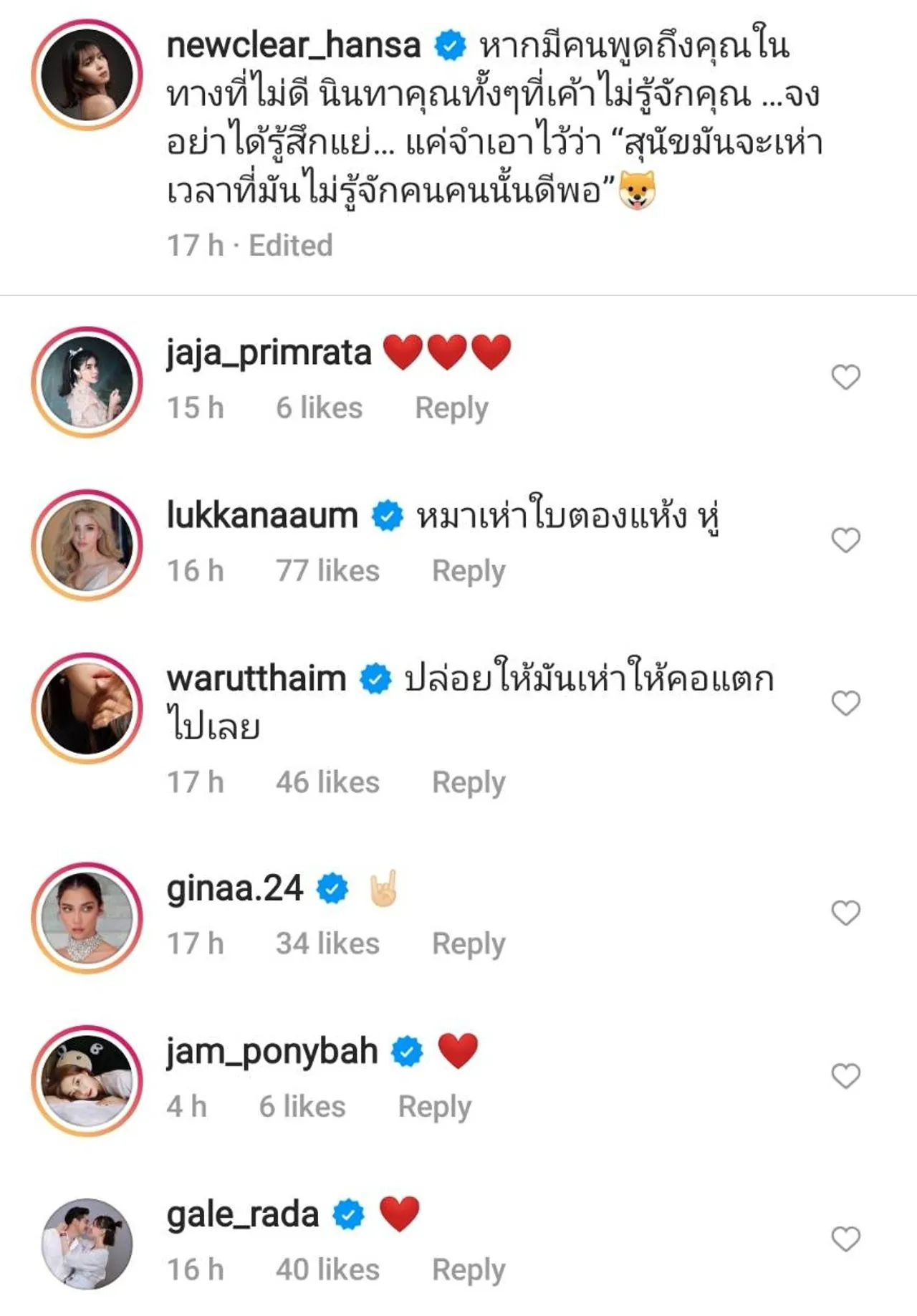The image size is (917, 1316).
Task: Open jam_ponybah's profile from username
Action: click(272, 1052)
